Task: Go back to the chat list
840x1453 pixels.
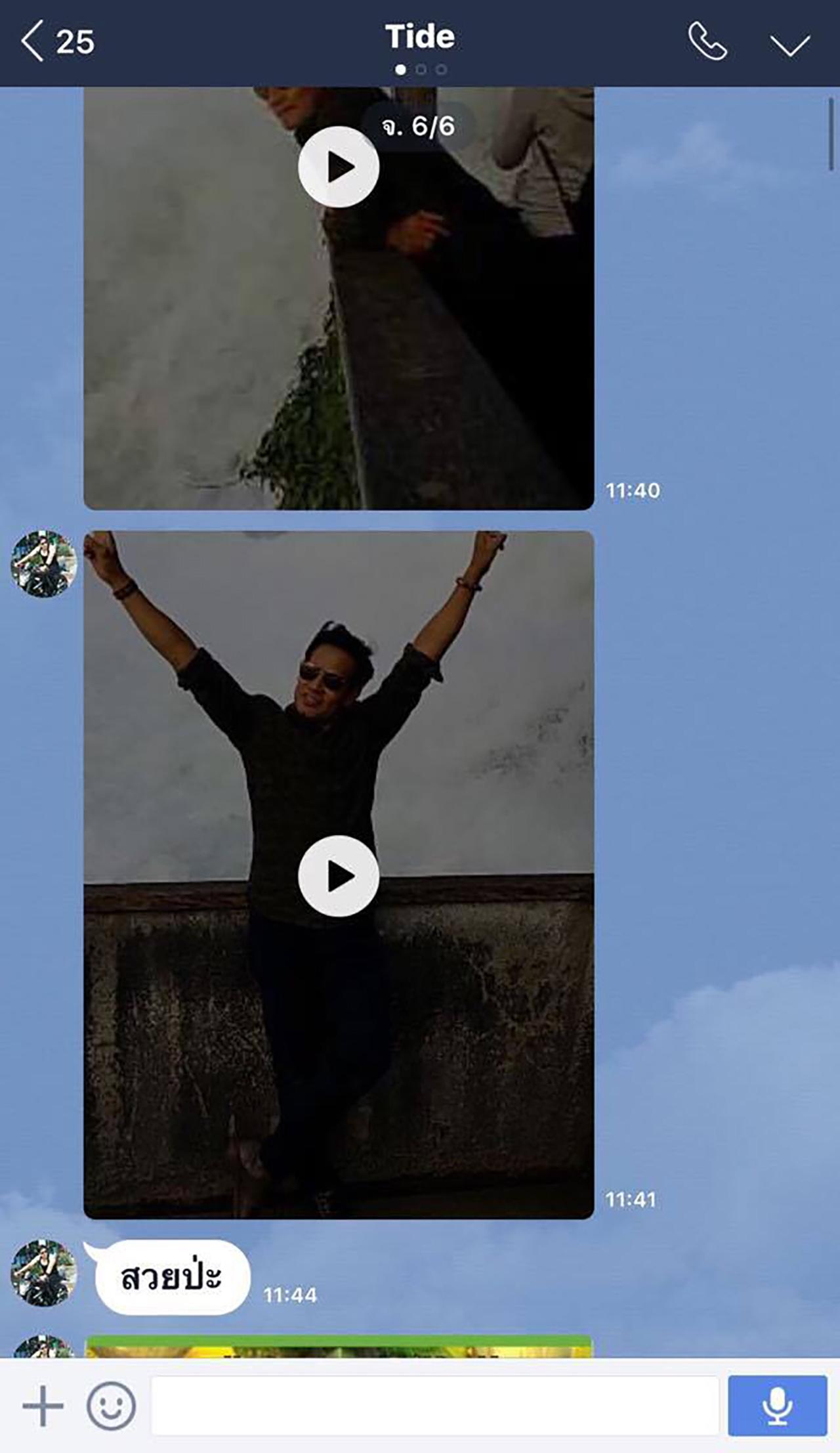Action: (x=33, y=41)
